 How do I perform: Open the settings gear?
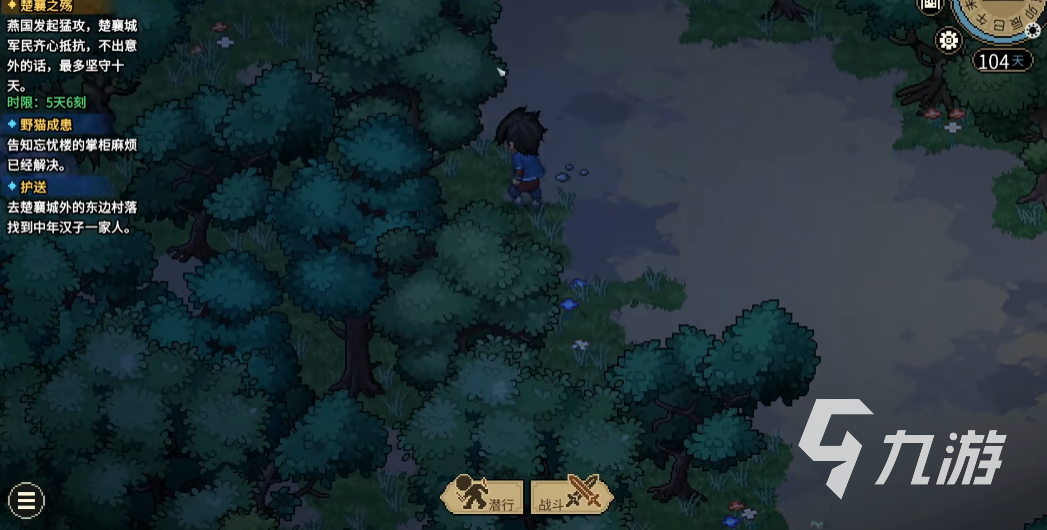tap(949, 40)
